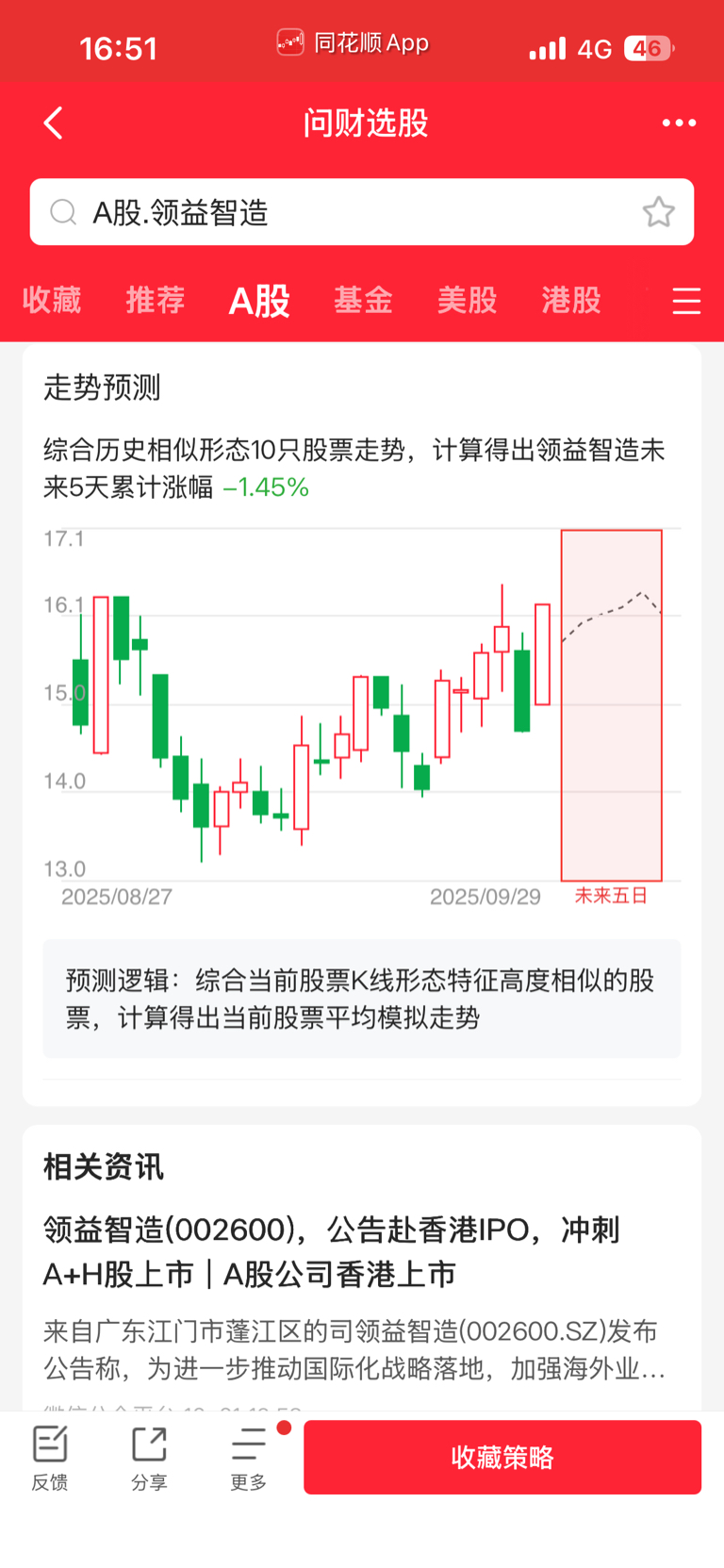Switch to the 收藏 tab
The image size is (724, 1568).
(52, 301)
